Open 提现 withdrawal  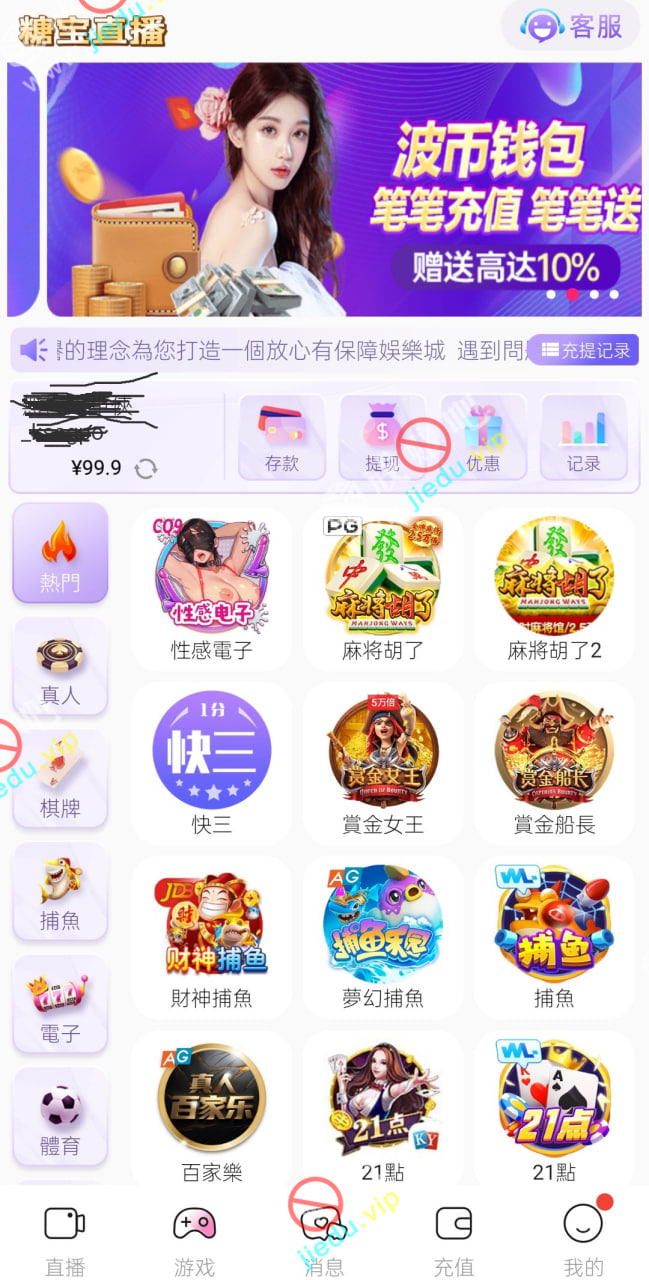click(x=383, y=438)
